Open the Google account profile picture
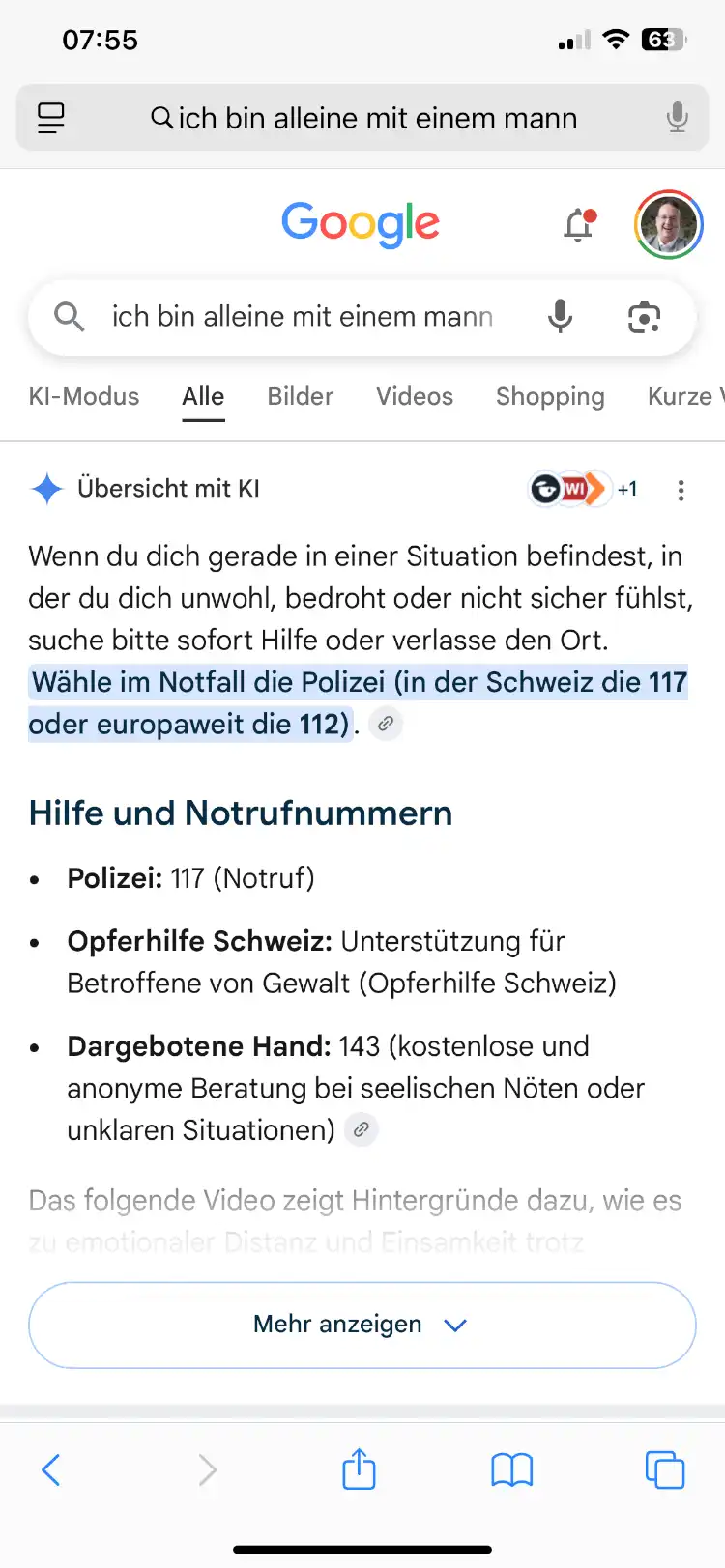The image size is (725, 1568). [x=669, y=224]
